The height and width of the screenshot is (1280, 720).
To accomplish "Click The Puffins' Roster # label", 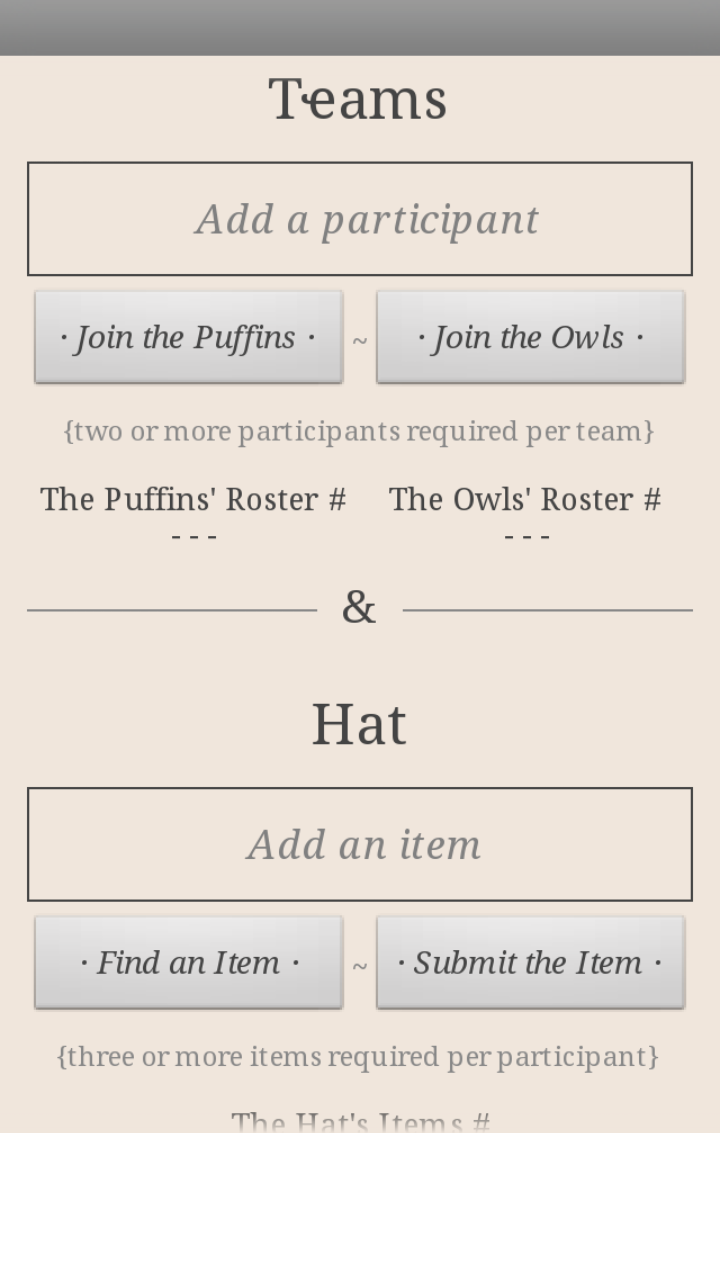I will click(x=193, y=499).
